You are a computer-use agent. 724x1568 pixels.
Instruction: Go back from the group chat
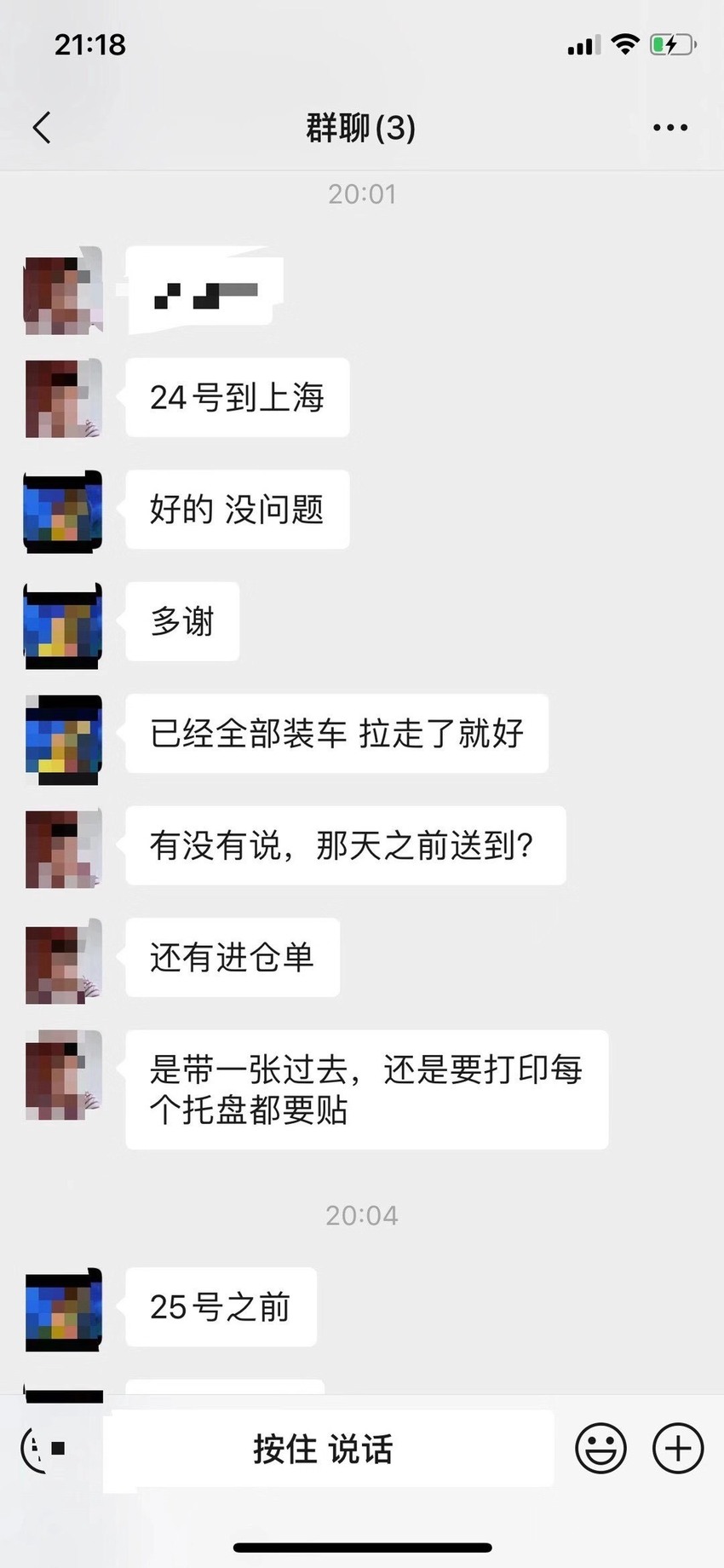tap(42, 128)
